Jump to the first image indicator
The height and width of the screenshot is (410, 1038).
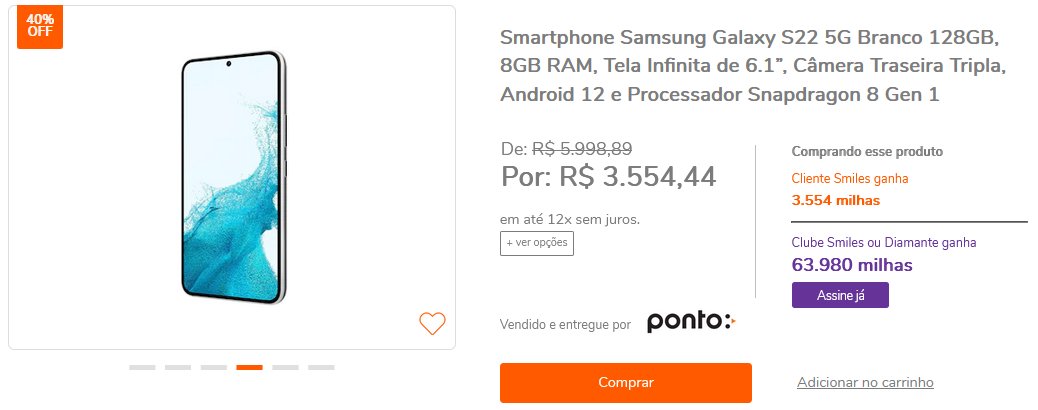pos(142,368)
